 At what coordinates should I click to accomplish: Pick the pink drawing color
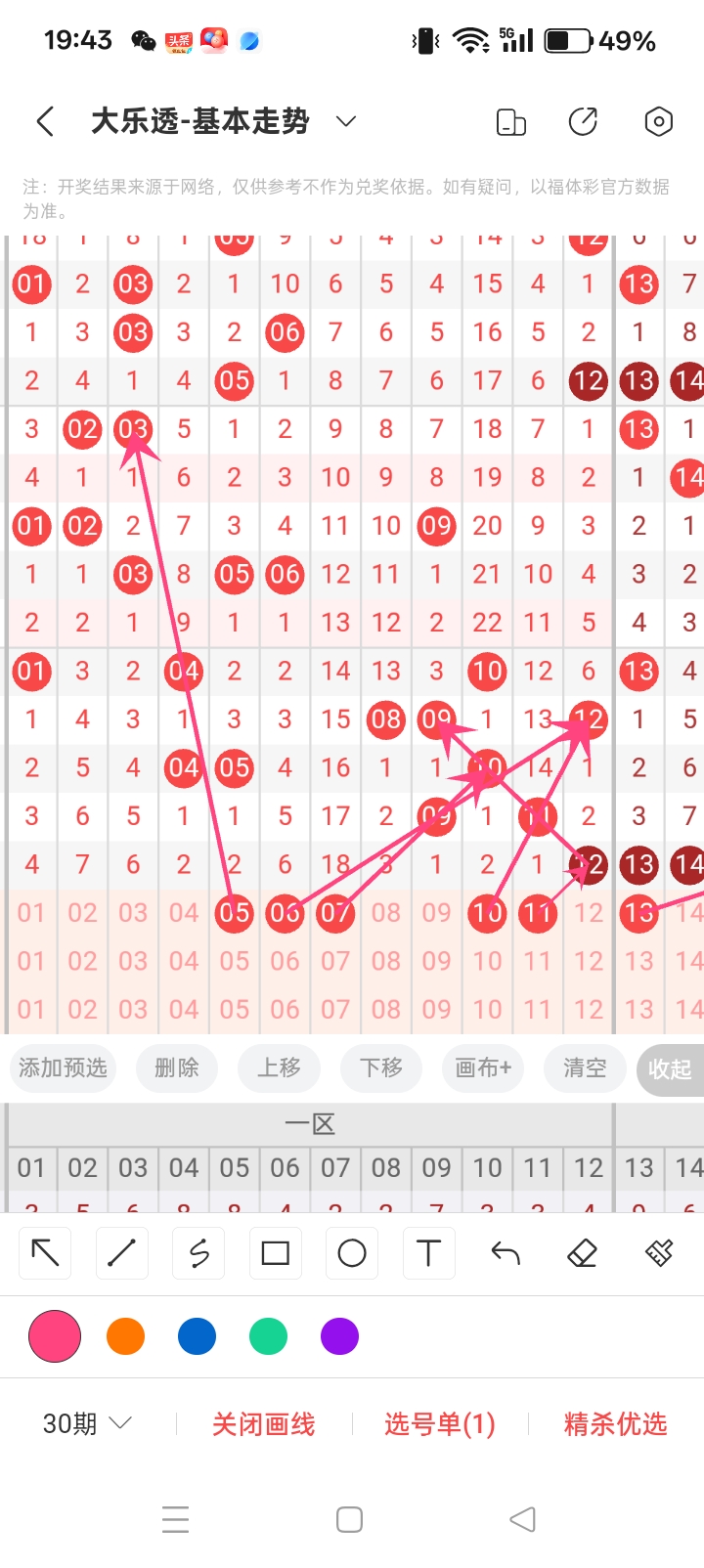pos(54,1335)
